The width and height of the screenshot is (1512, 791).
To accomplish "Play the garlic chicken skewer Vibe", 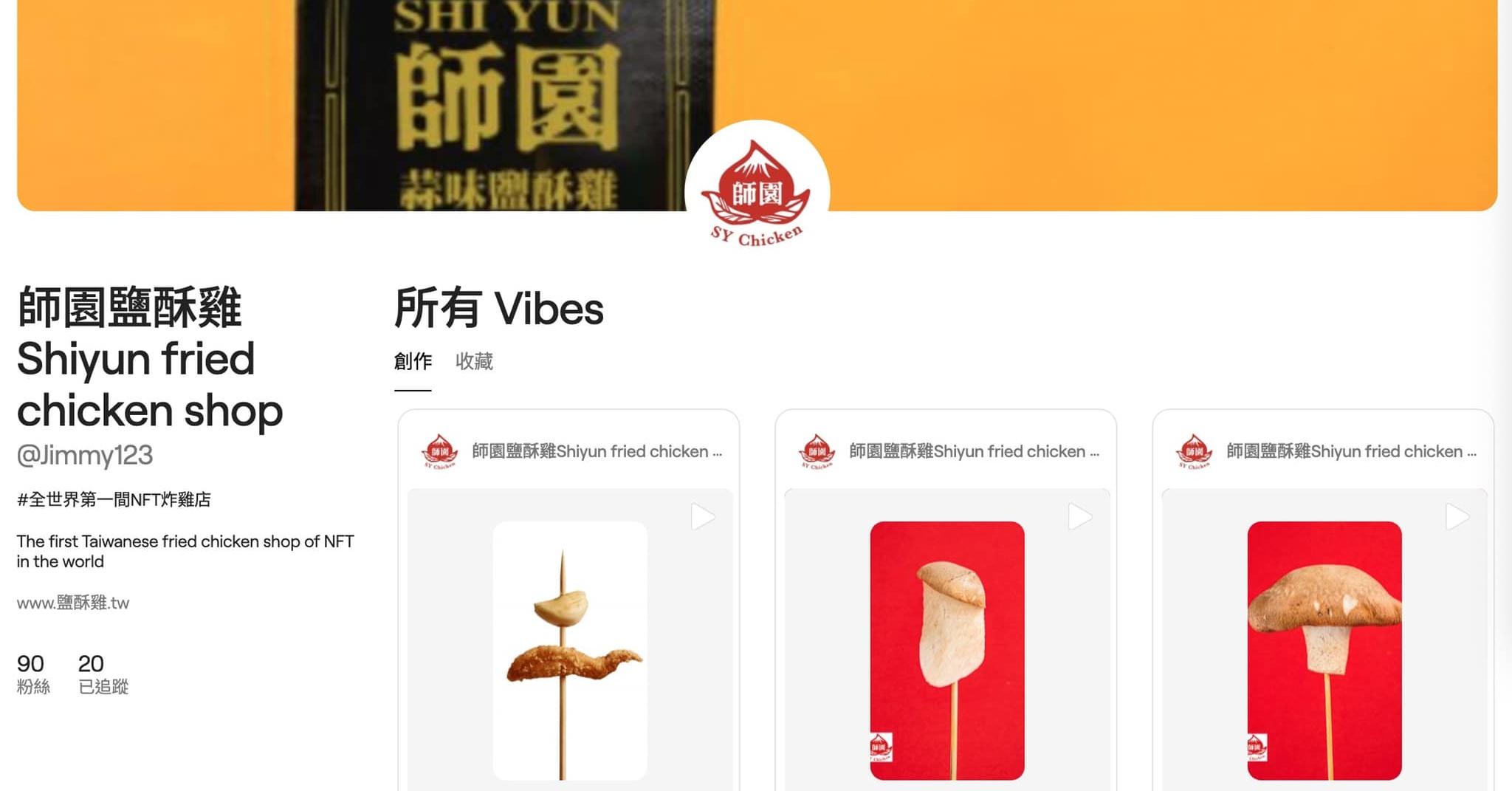I will (703, 516).
